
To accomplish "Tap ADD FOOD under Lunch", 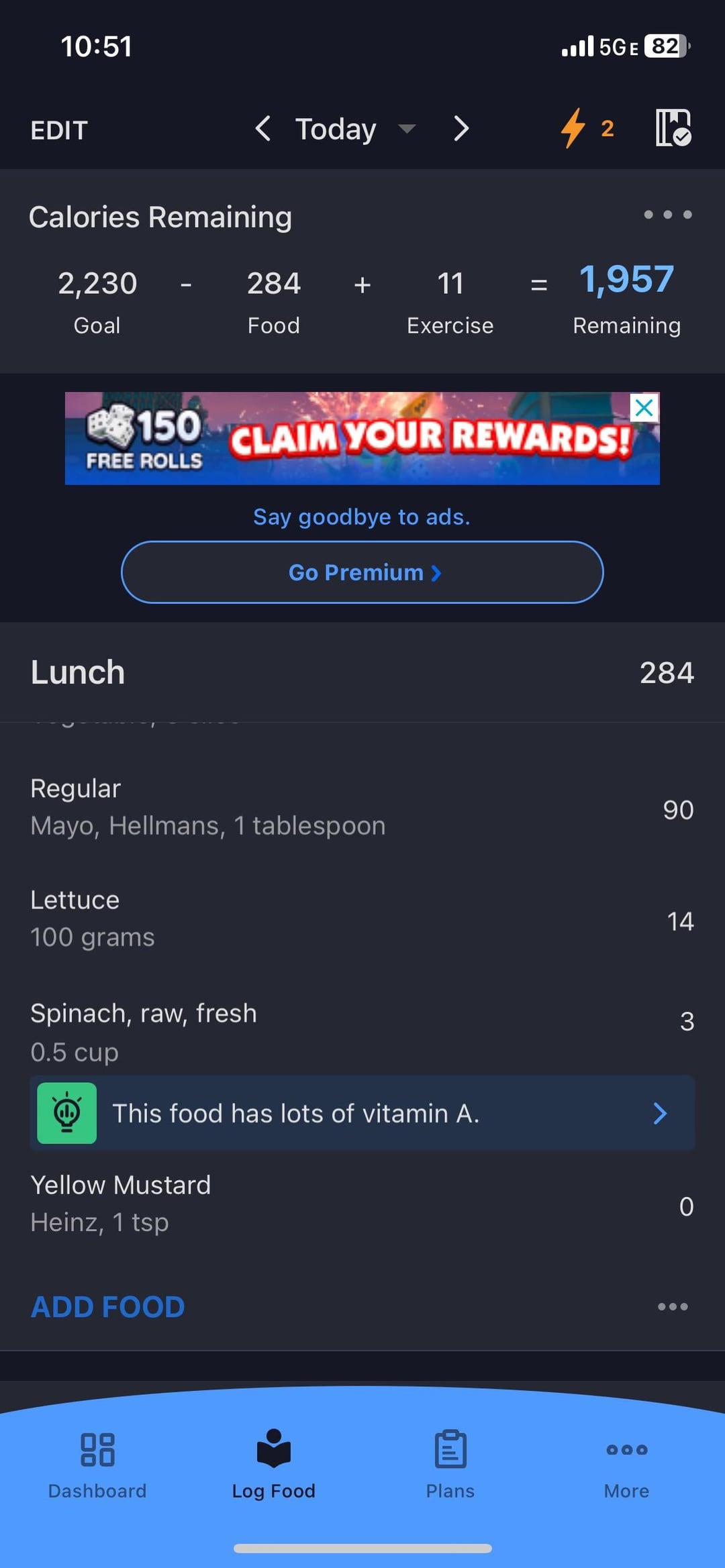I will 107,1307.
